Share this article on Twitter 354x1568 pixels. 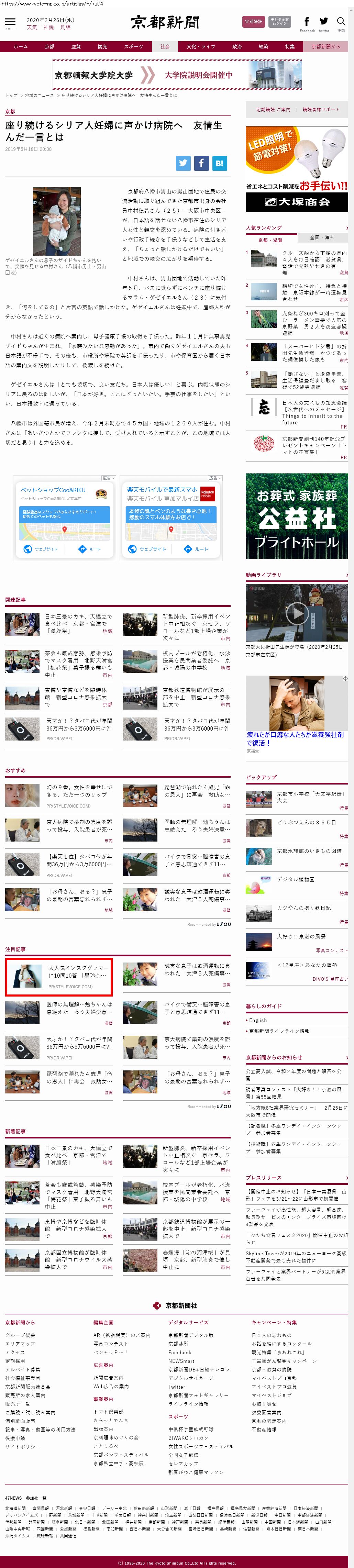[184, 163]
